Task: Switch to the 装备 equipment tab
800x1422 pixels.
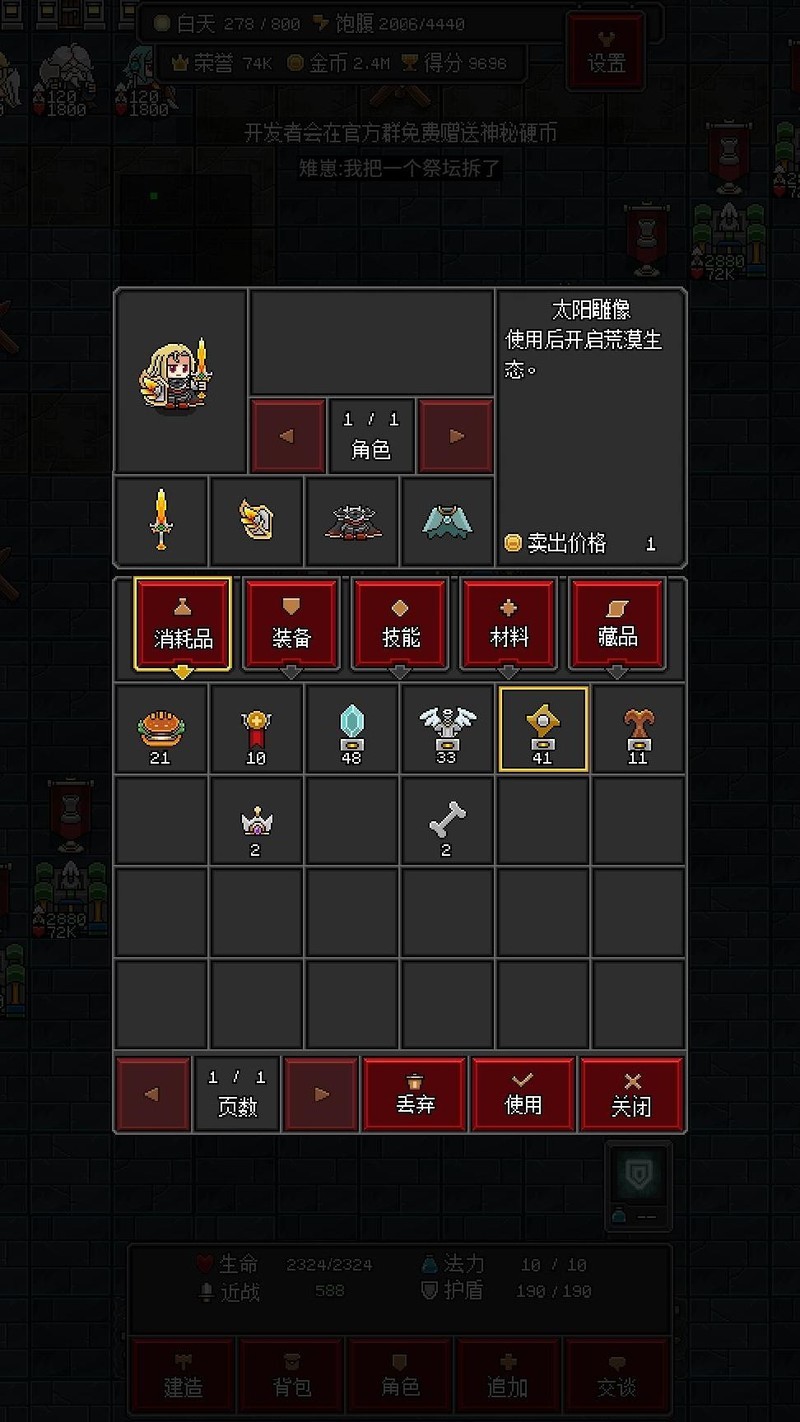Action: (x=291, y=624)
